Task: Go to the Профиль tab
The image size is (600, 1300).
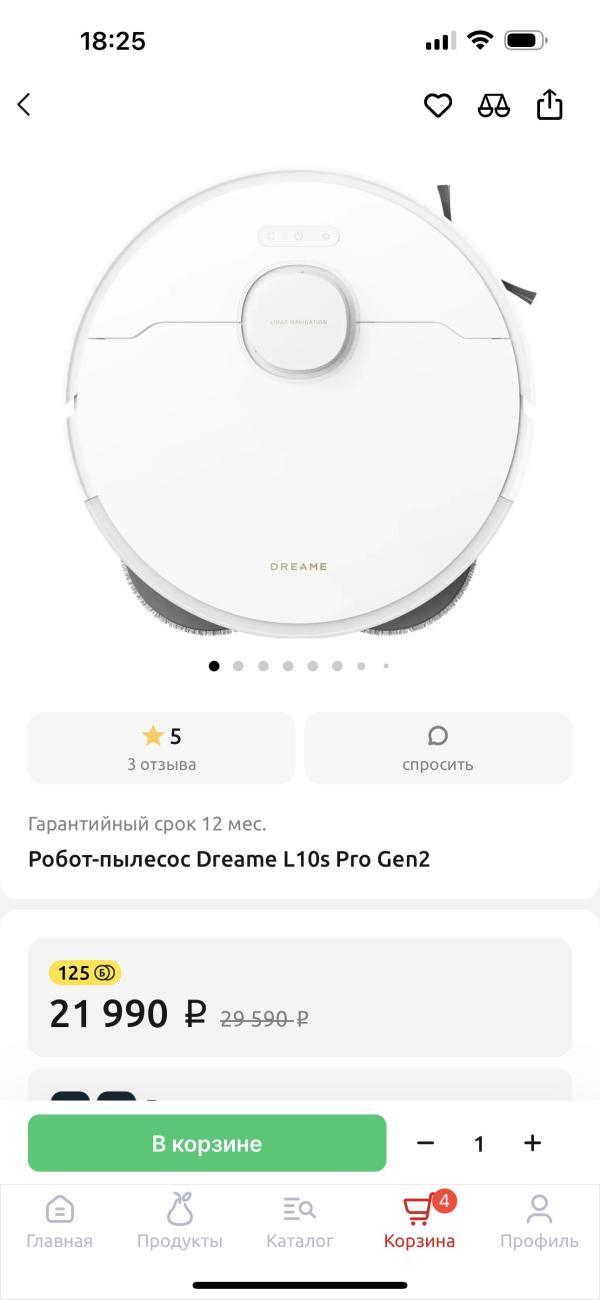Action: (x=540, y=1222)
